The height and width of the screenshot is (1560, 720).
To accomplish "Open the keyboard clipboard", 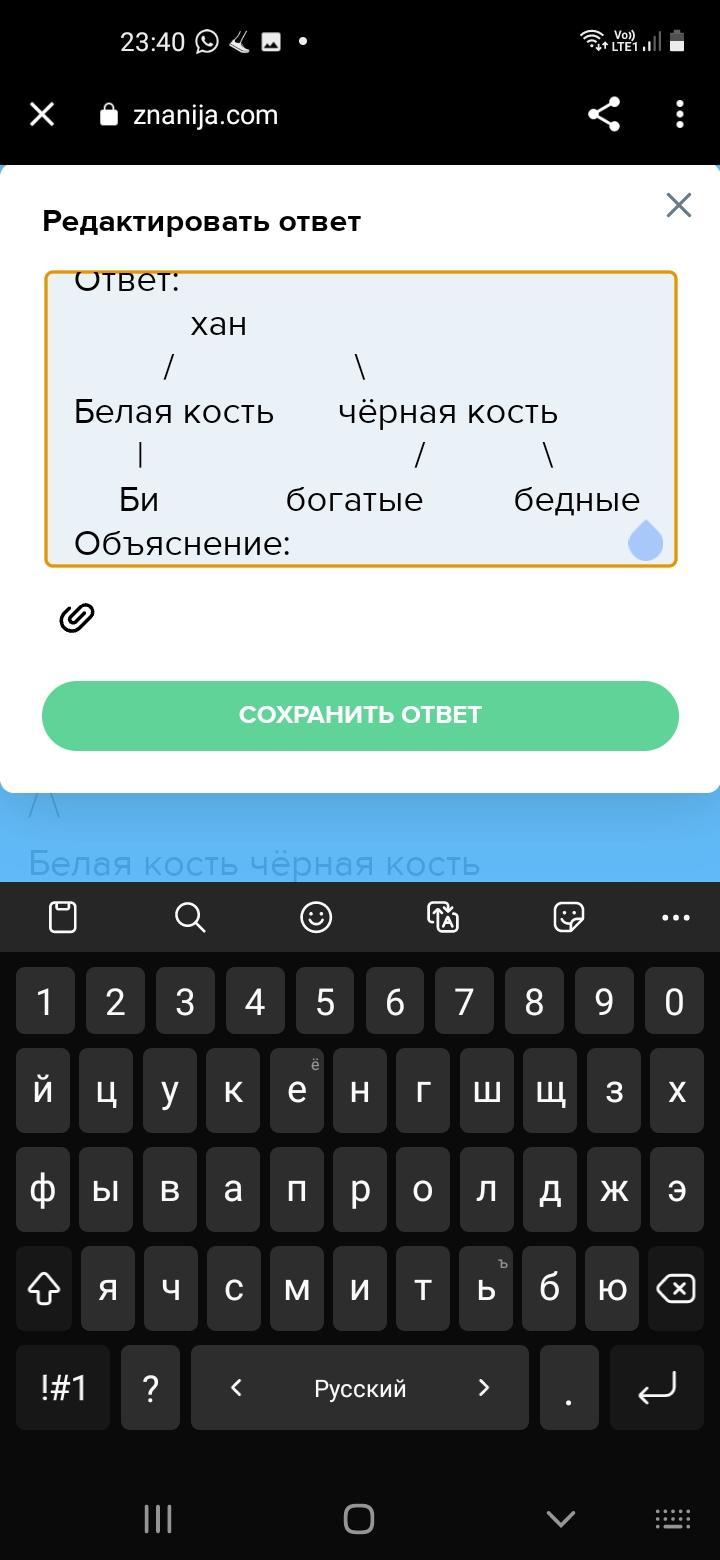I will [x=63, y=917].
